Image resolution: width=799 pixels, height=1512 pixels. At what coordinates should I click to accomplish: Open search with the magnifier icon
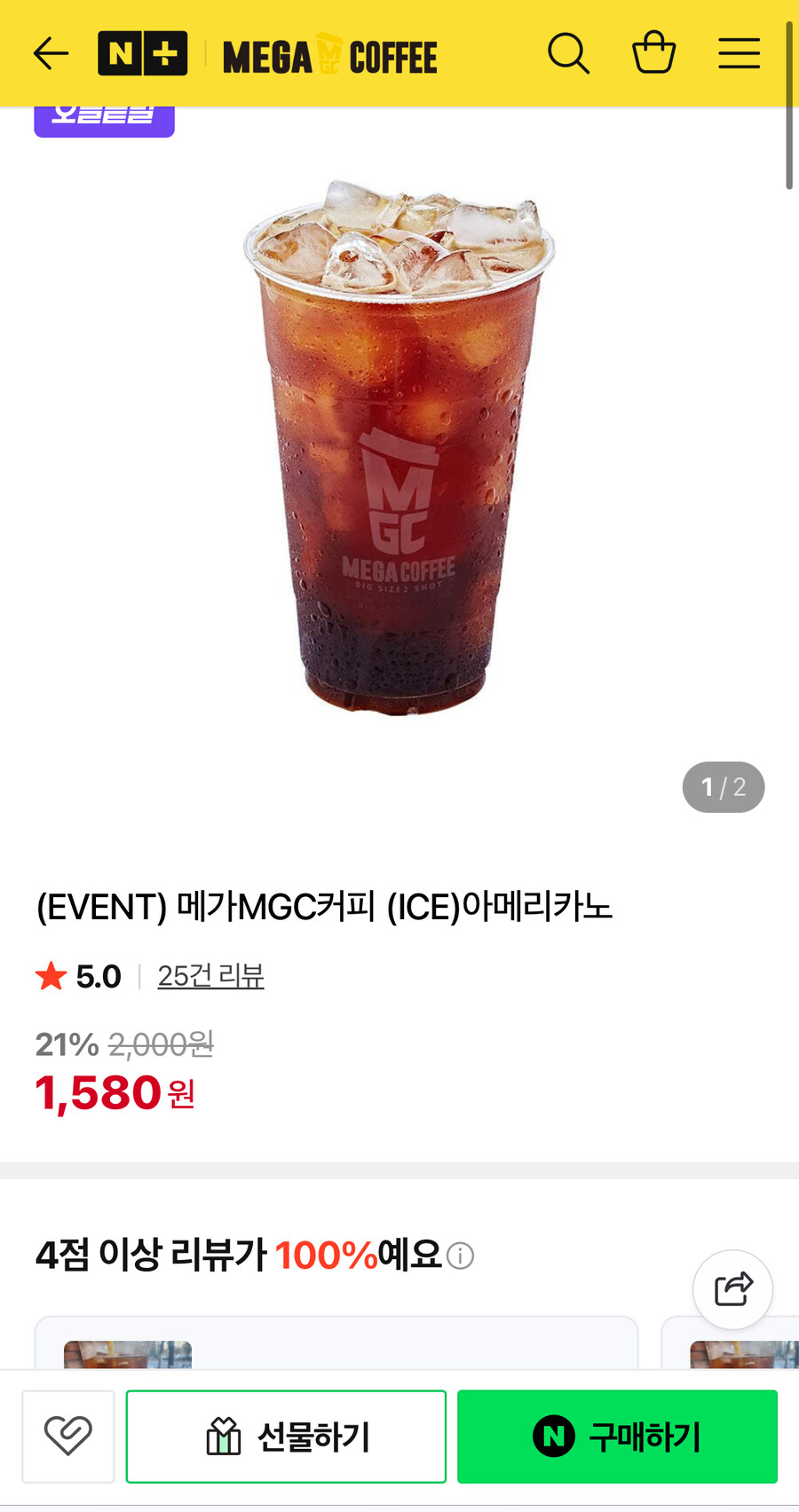(569, 53)
